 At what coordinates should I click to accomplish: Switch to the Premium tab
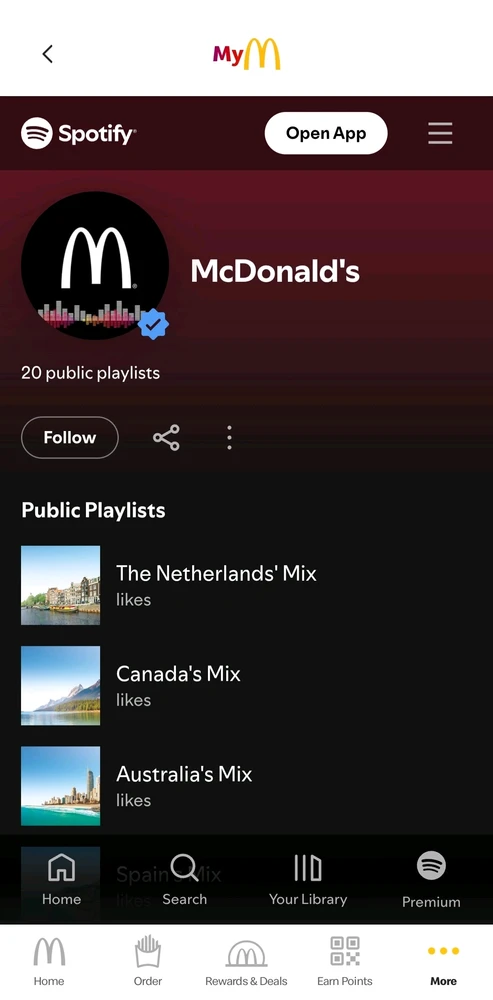(x=431, y=880)
